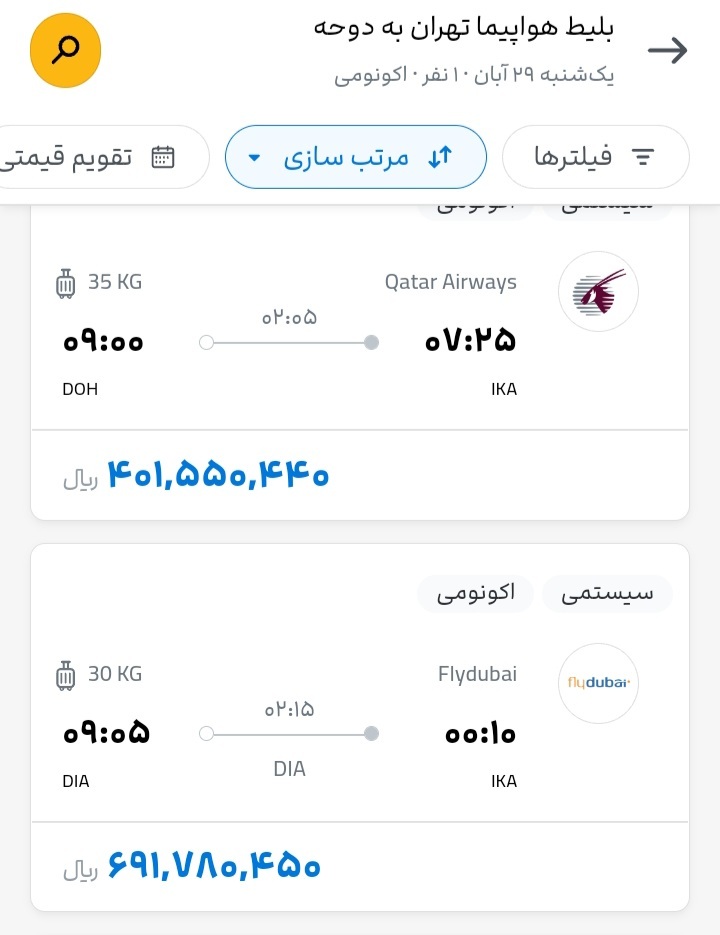The image size is (720, 935).
Task: Tap the DIA stopover label on the Flydubai flight
Action: point(289,769)
